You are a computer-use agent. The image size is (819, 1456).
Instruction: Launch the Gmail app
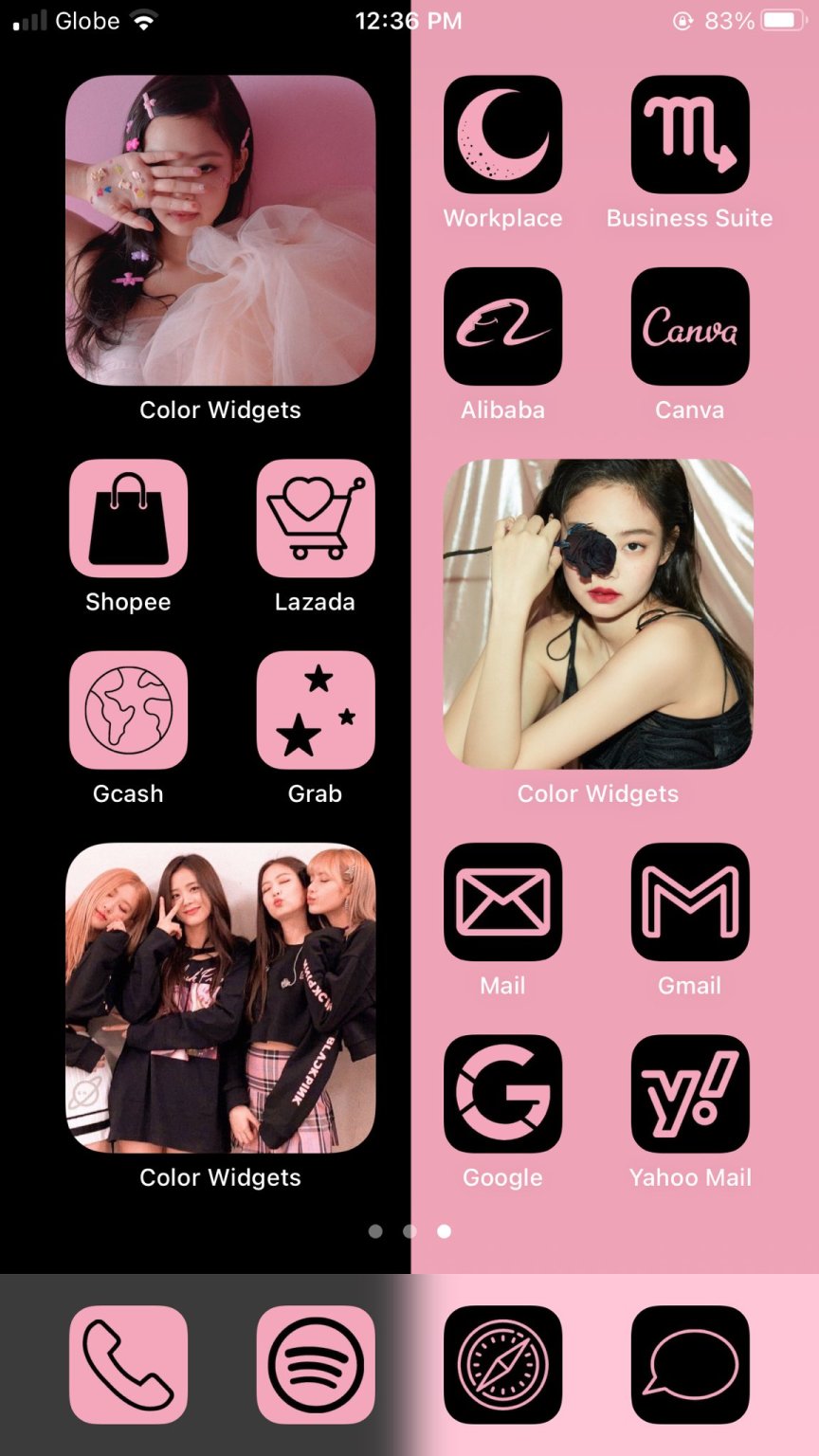(x=690, y=901)
